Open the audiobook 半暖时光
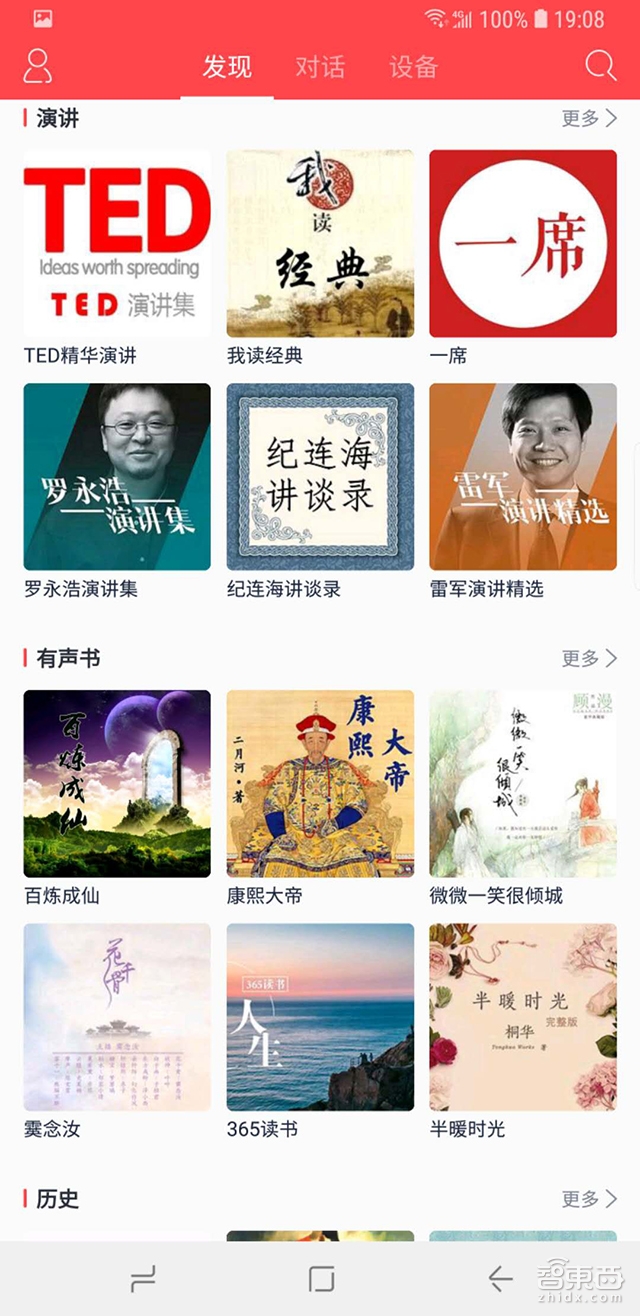This screenshot has width=640, height=1316. [523, 1017]
